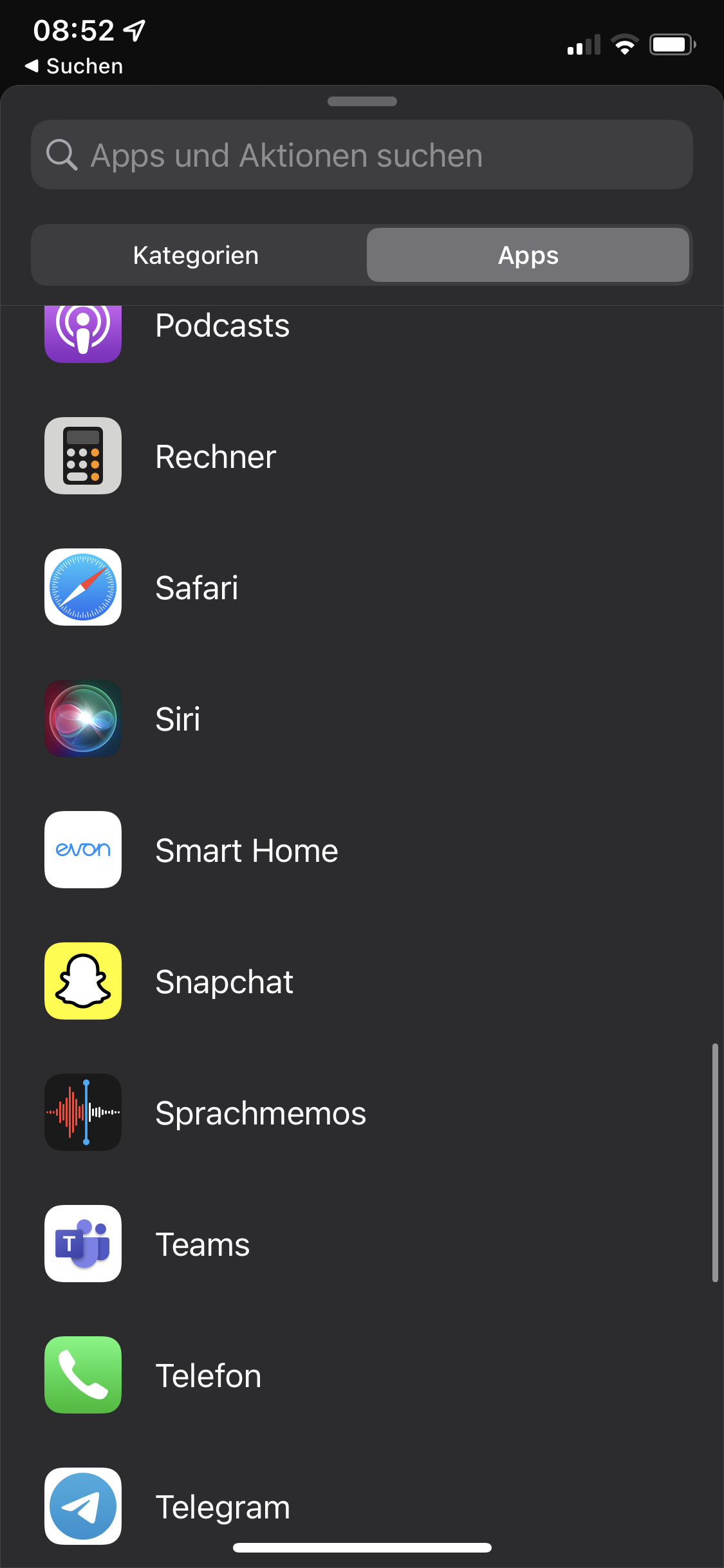Choose the Rechner app
This screenshot has width=724, height=1568.
point(216,456)
